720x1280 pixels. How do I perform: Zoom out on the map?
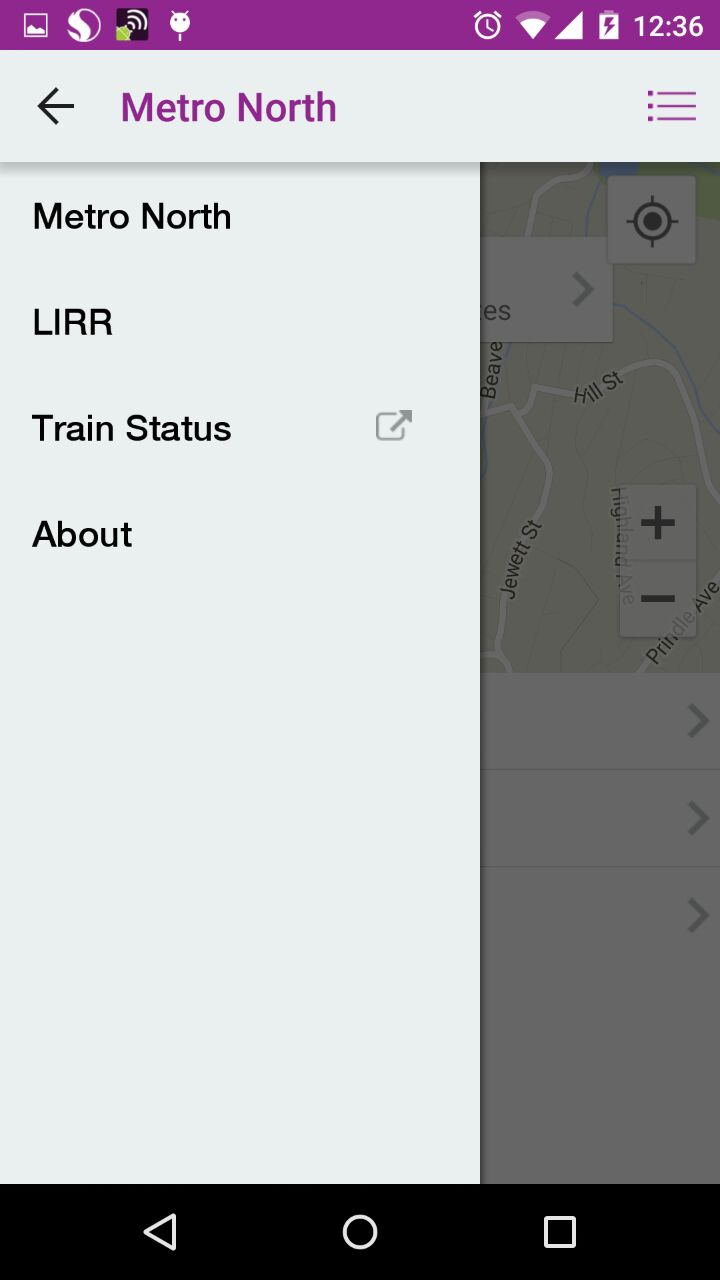(x=657, y=598)
